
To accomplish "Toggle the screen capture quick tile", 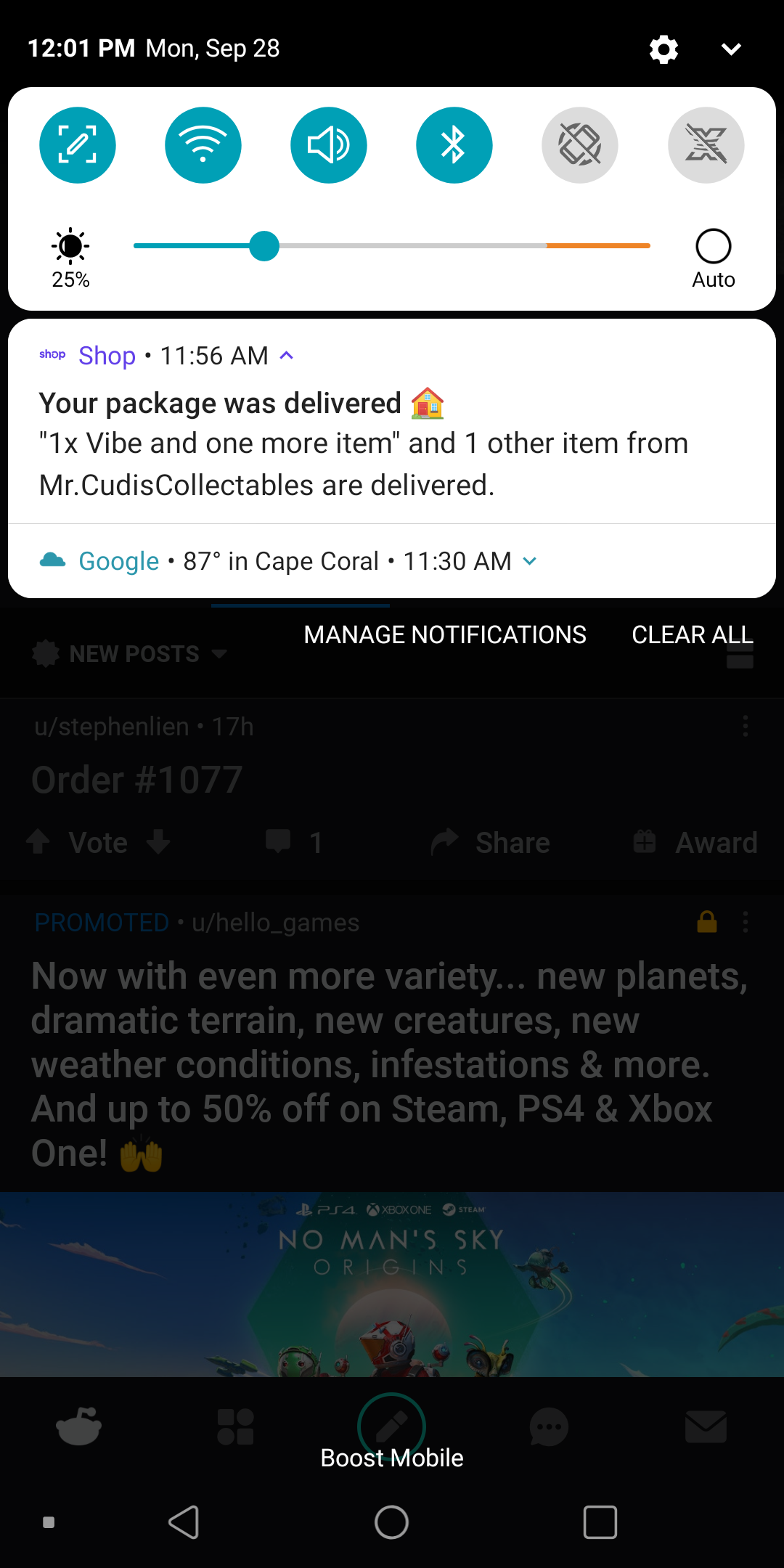I will 78,145.
